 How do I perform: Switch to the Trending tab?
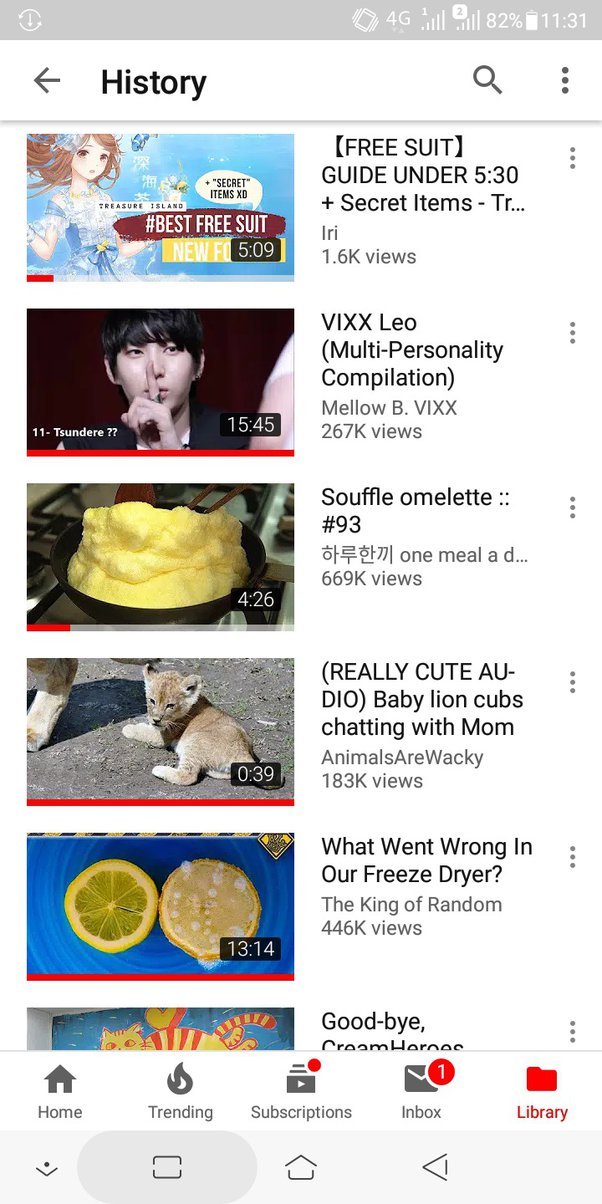point(180,1091)
